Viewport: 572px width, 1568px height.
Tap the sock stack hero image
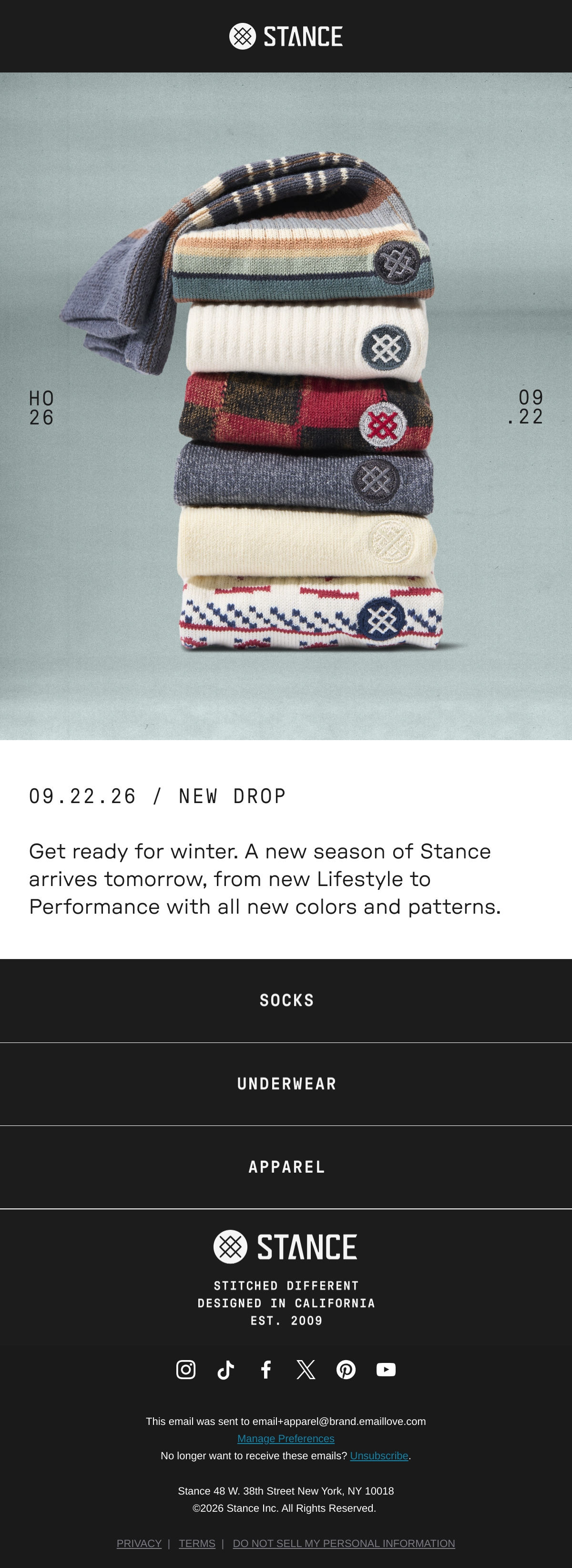click(x=286, y=406)
